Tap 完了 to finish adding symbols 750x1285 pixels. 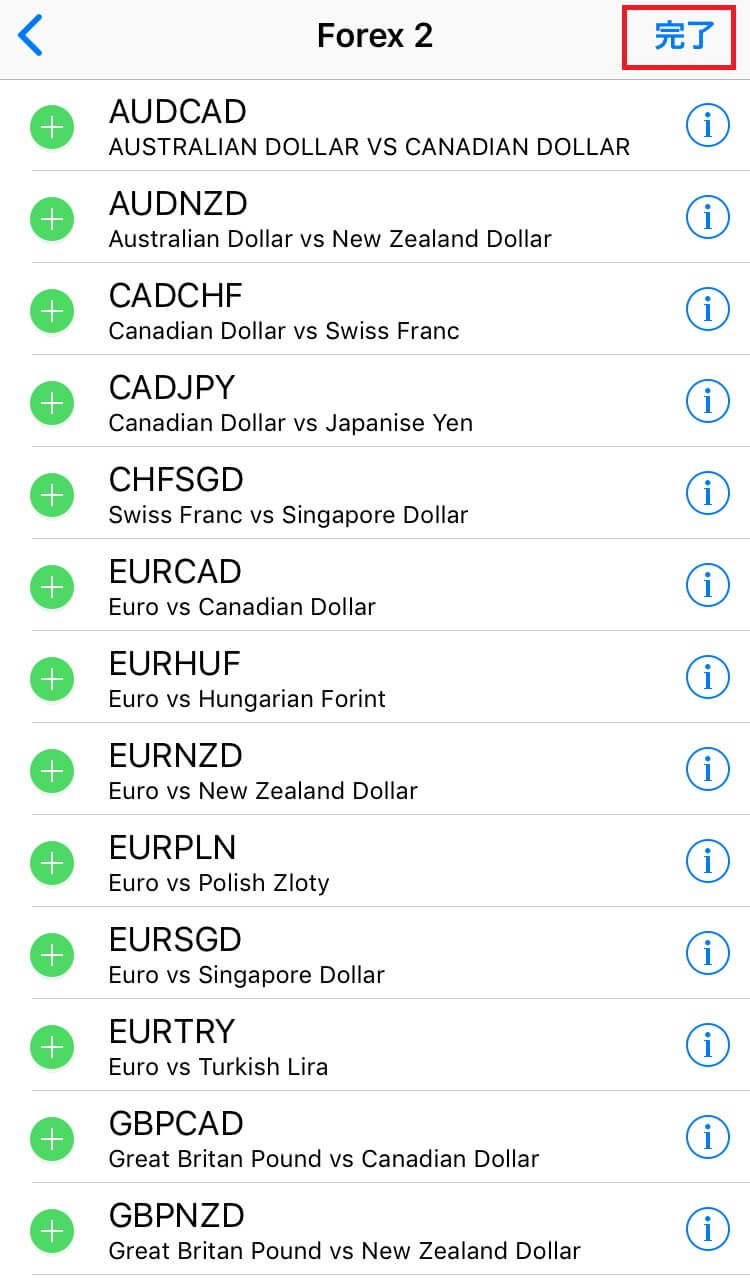click(x=685, y=37)
